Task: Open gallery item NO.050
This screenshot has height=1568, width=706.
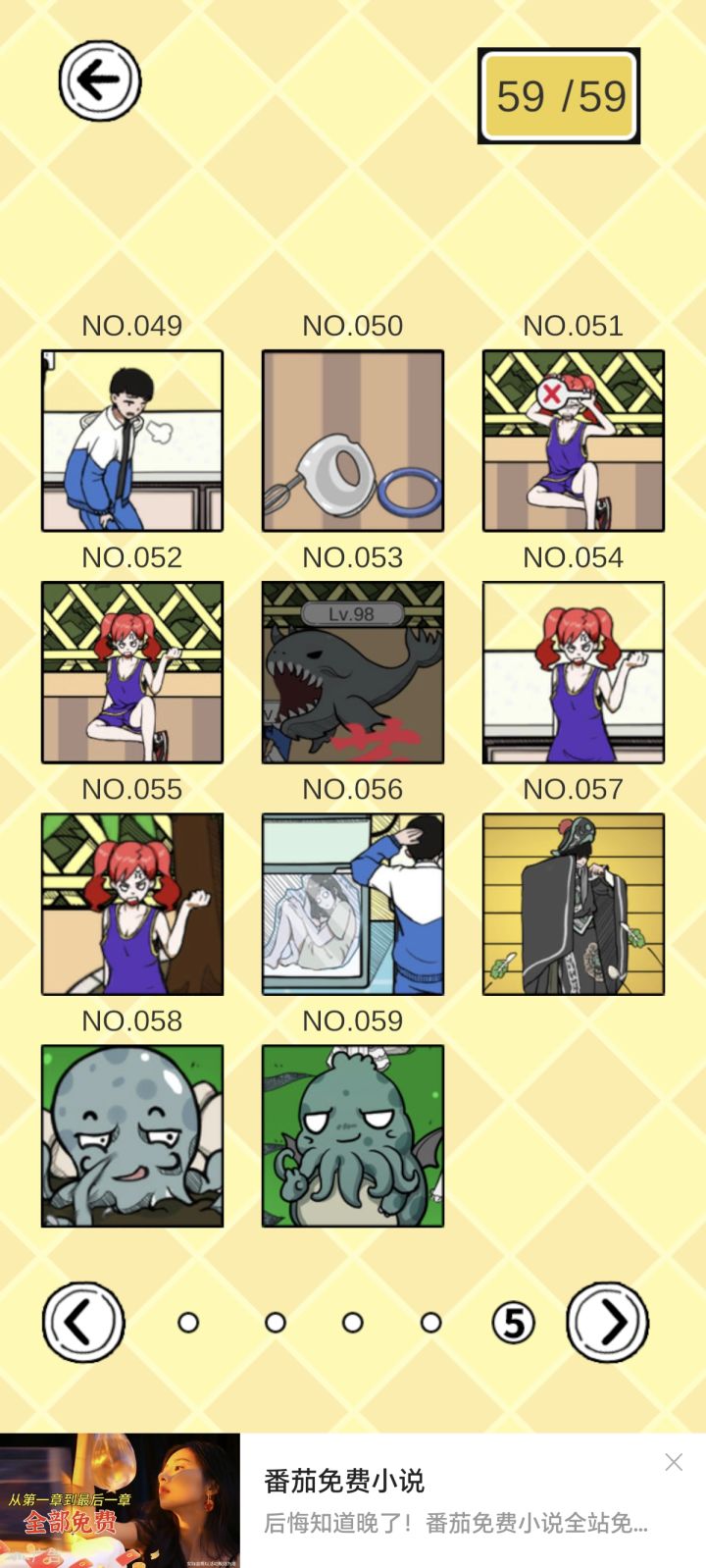Action: [353, 441]
